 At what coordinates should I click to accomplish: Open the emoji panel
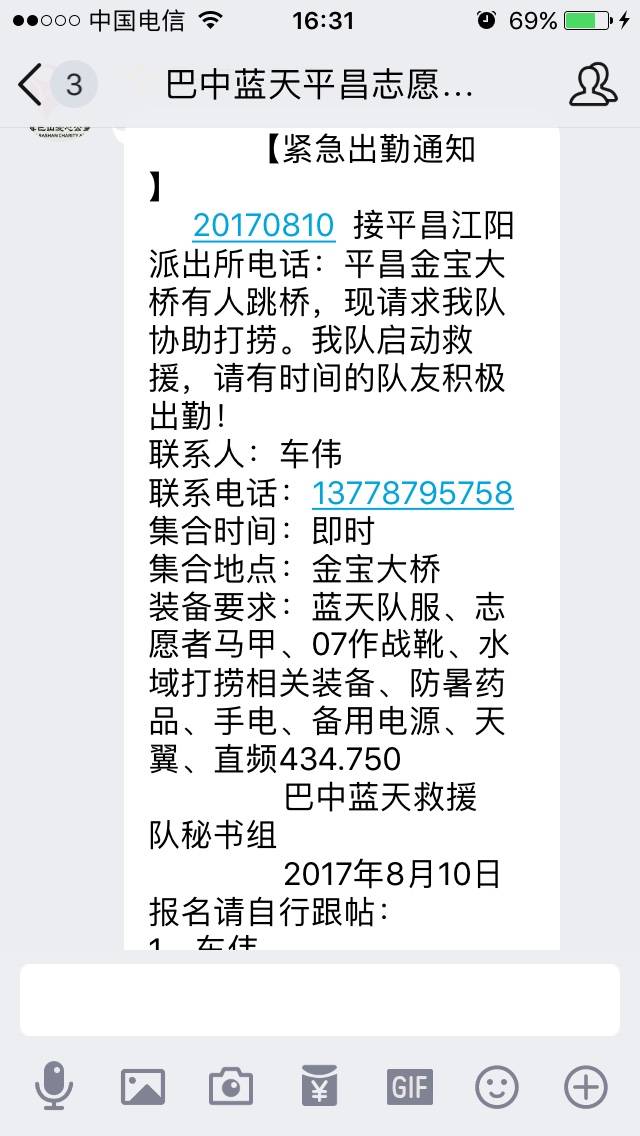point(496,1087)
